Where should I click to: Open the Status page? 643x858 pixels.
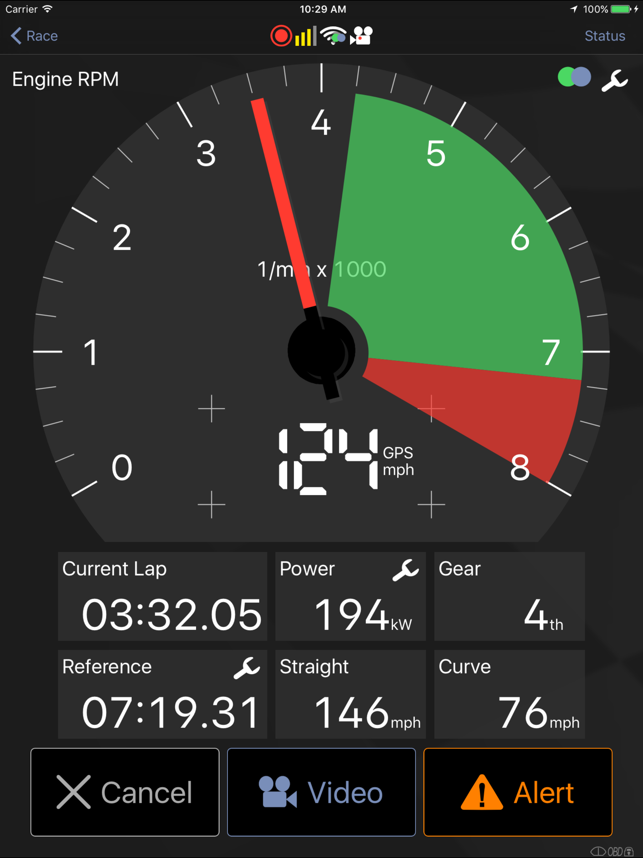[x=604, y=36]
